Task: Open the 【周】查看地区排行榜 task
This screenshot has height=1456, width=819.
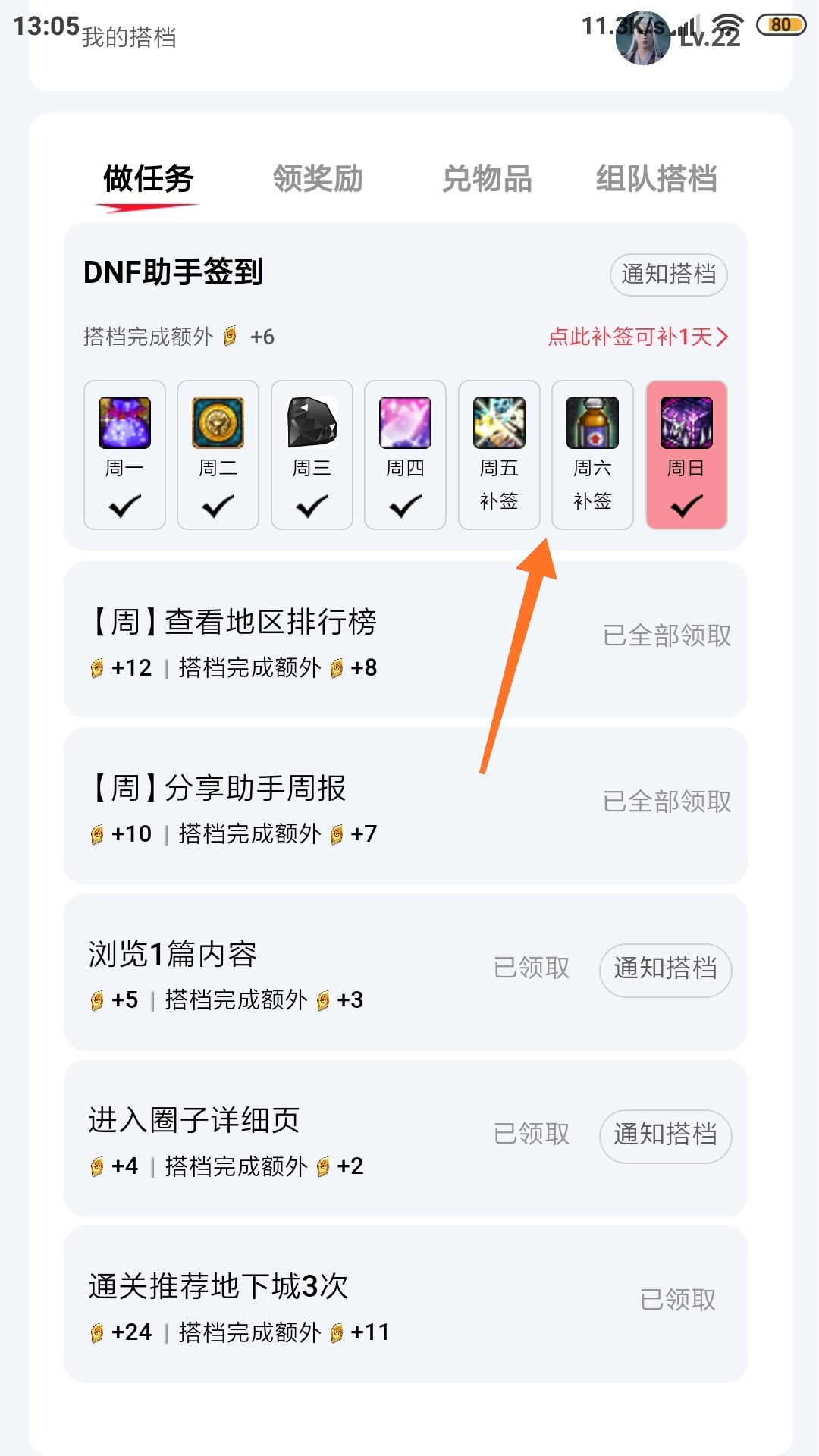Action: pyautogui.click(x=303, y=639)
